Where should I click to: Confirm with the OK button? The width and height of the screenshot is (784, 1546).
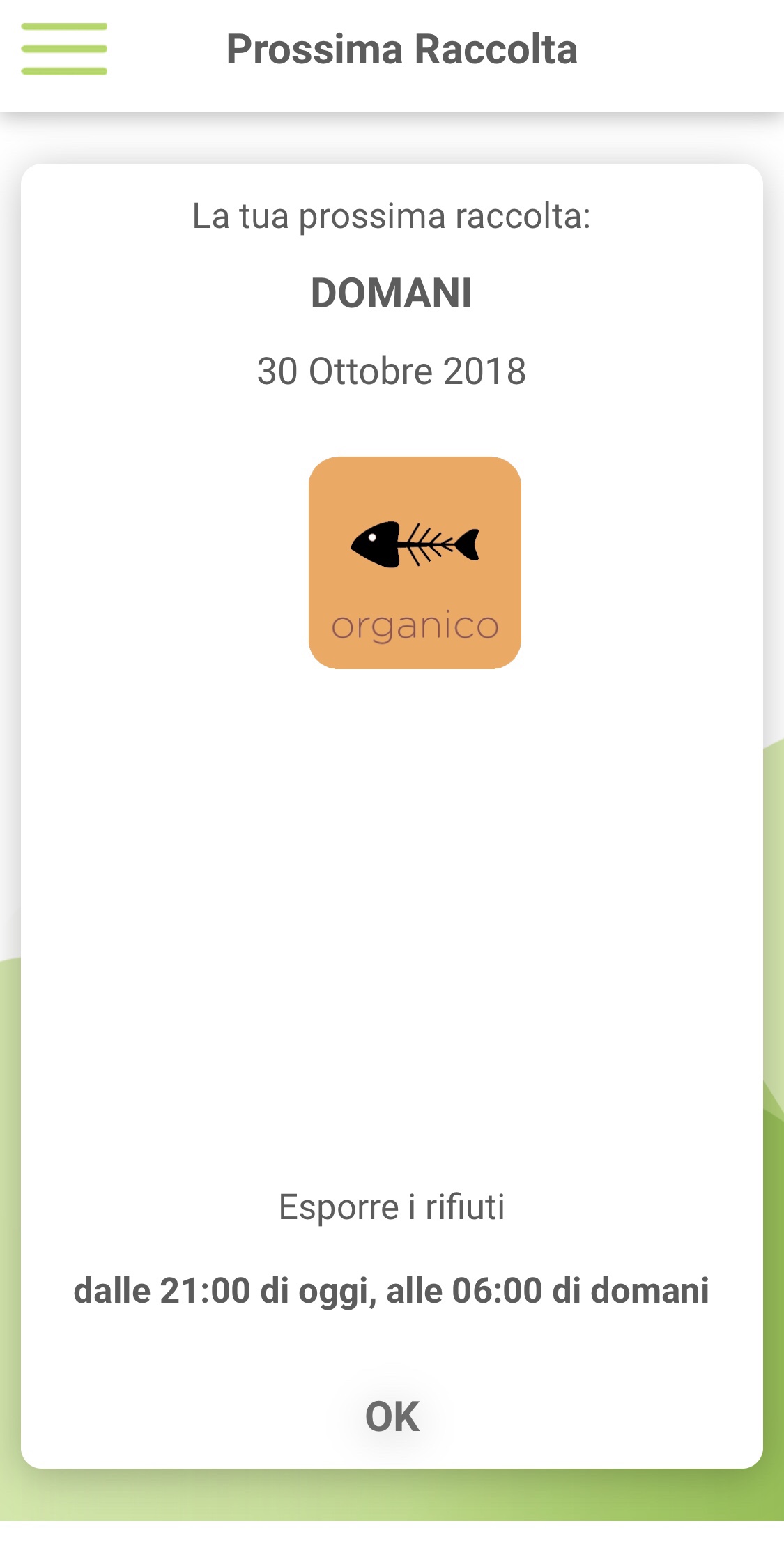pyautogui.click(x=392, y=1416)
